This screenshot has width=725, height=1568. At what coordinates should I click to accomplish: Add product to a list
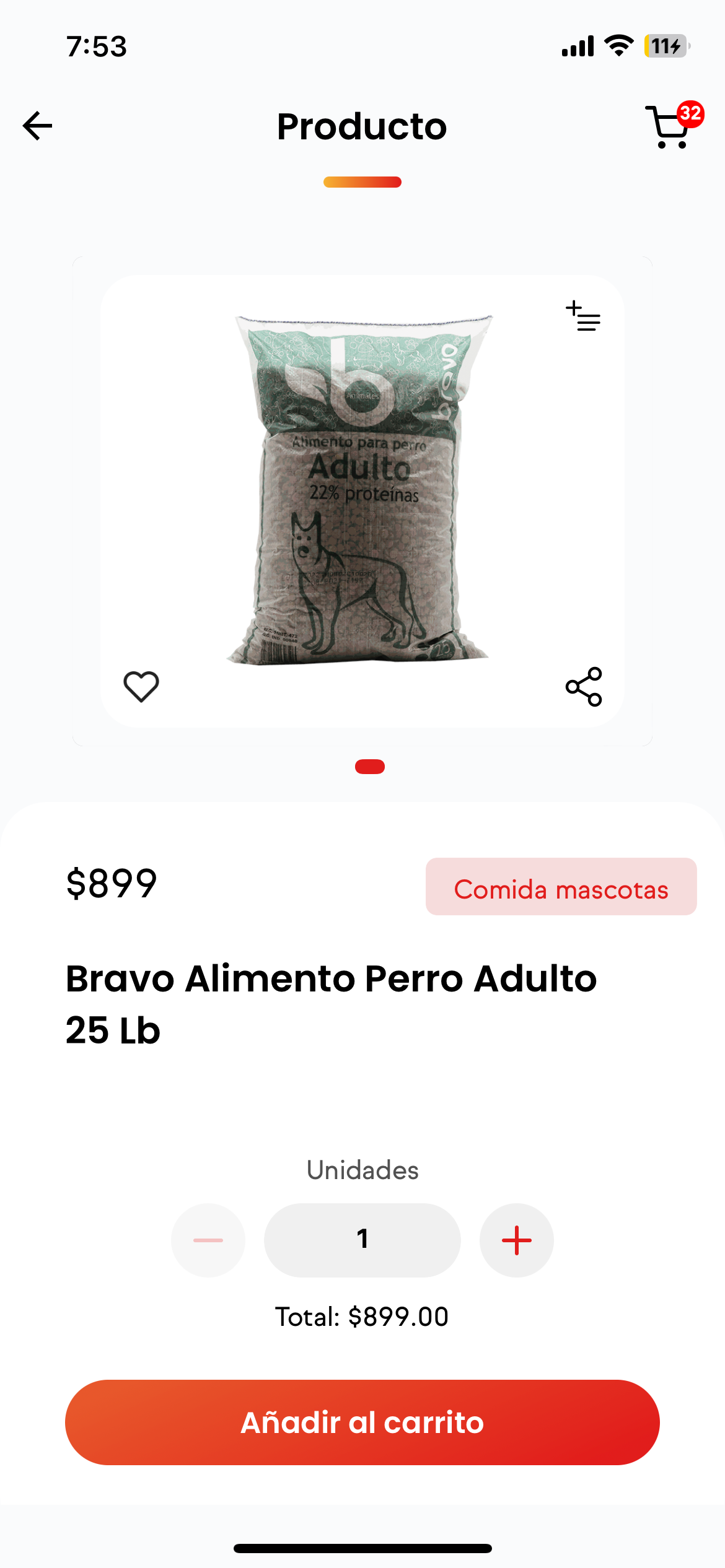pyautogui.click(x=583, y=316)
